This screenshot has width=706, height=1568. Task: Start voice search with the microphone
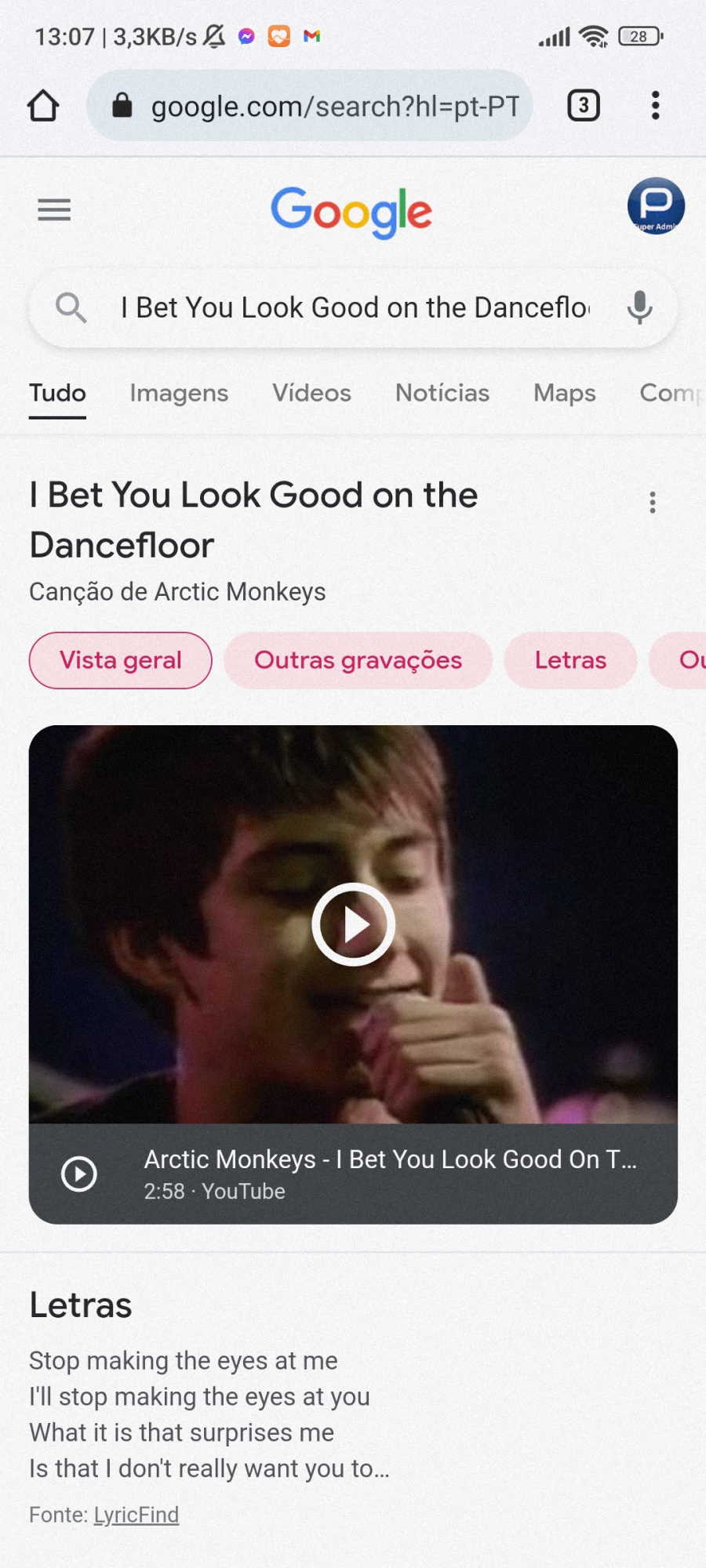[640, 308]
